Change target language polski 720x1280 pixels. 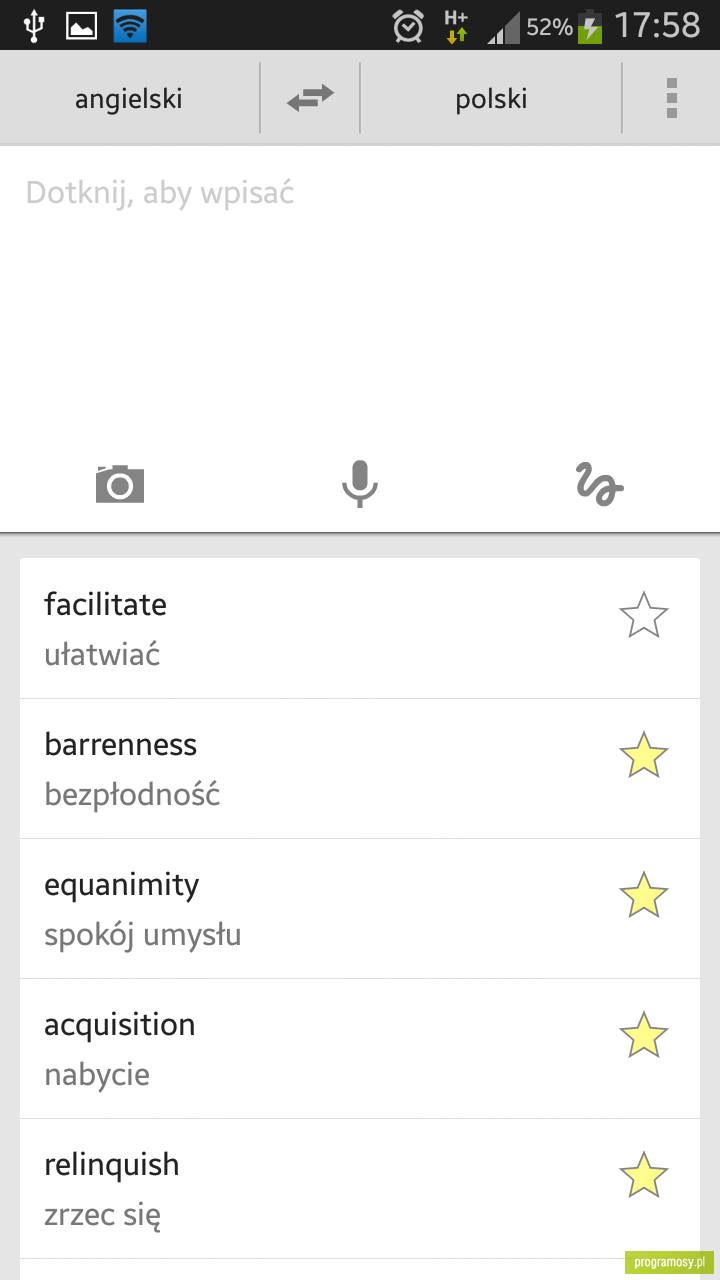[x=491, y=99]
